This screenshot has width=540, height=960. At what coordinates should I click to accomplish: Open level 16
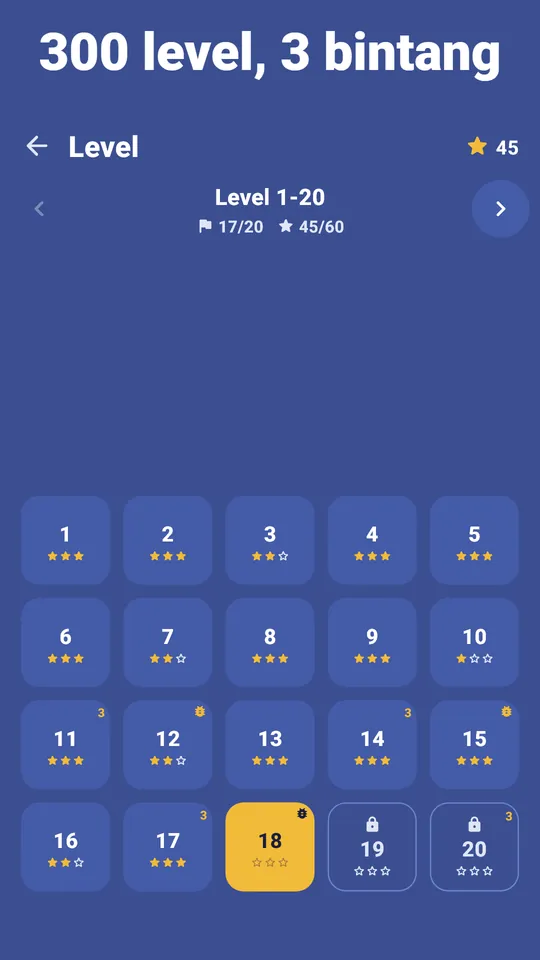pos(66,847)
